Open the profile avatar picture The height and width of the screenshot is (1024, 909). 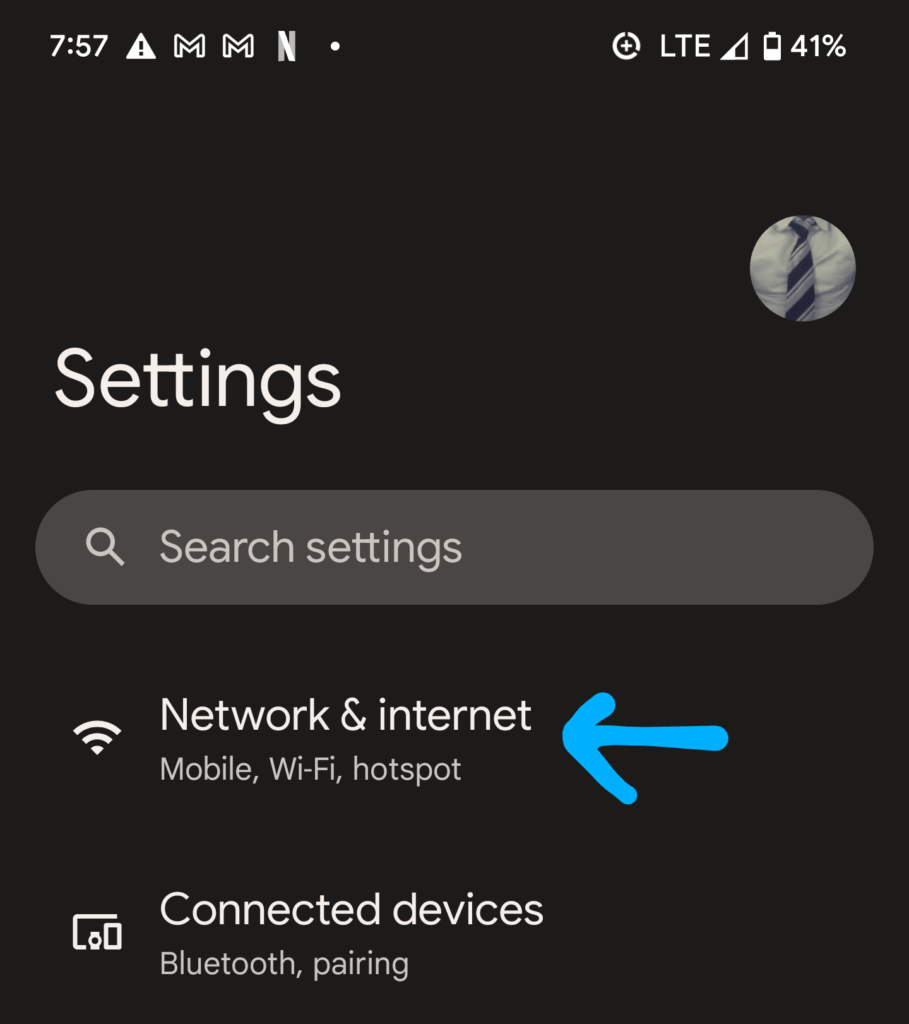(802, 268)
